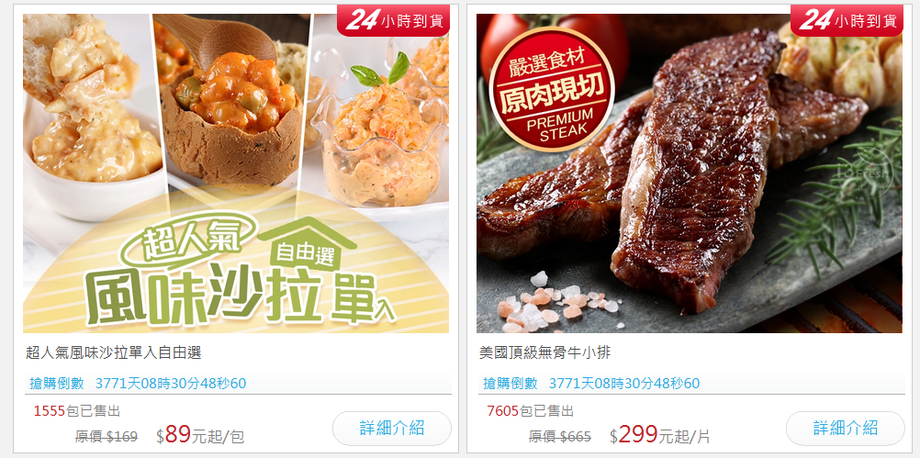Open the 超人氣風味沙拉單入自由選 title link
The image size is (920, 458).
(x=107, y=352)
